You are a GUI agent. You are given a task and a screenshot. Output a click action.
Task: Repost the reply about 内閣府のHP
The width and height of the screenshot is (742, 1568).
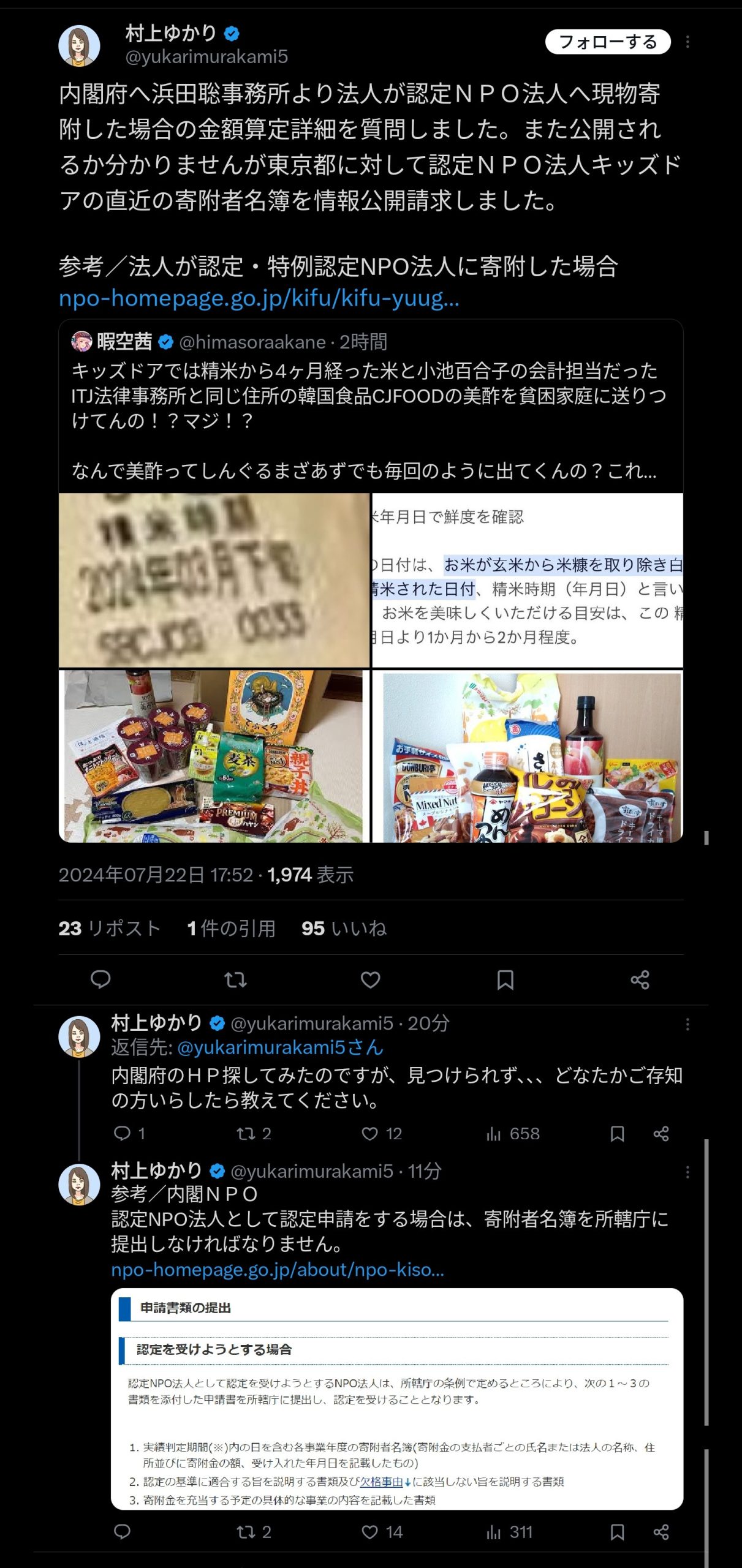[x=246, y=1134]
